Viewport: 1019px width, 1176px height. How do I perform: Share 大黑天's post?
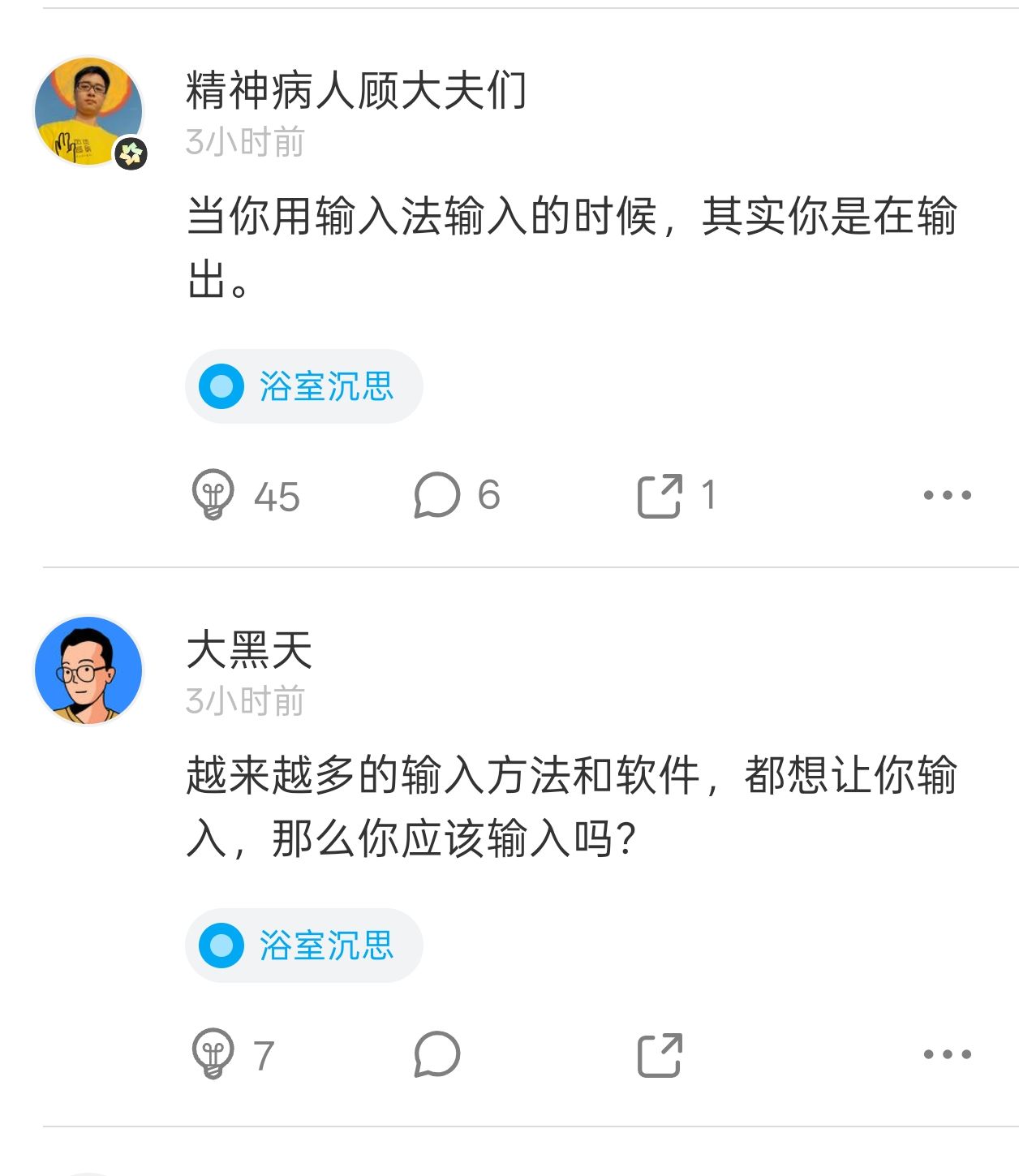tap(660, 1053)
